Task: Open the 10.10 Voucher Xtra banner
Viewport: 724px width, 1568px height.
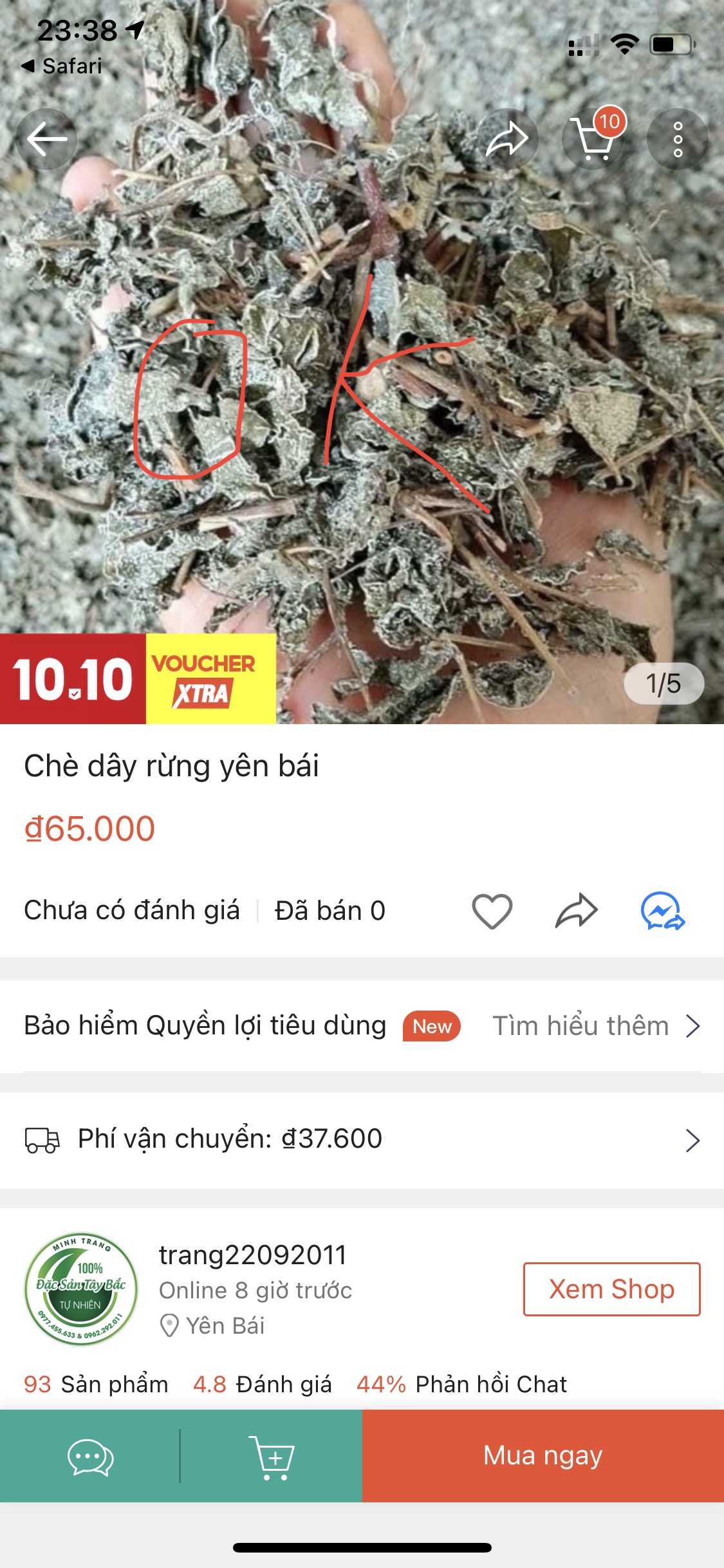Action: pos(138,678)
